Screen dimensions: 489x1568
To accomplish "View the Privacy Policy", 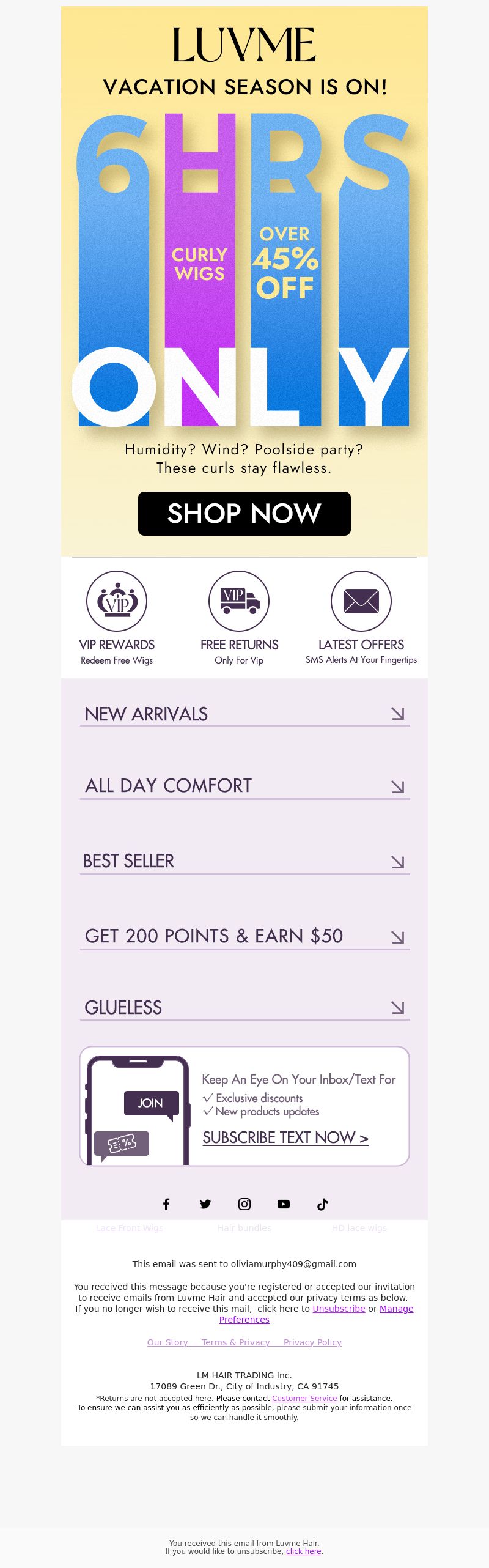I will tap(312, 1342).
